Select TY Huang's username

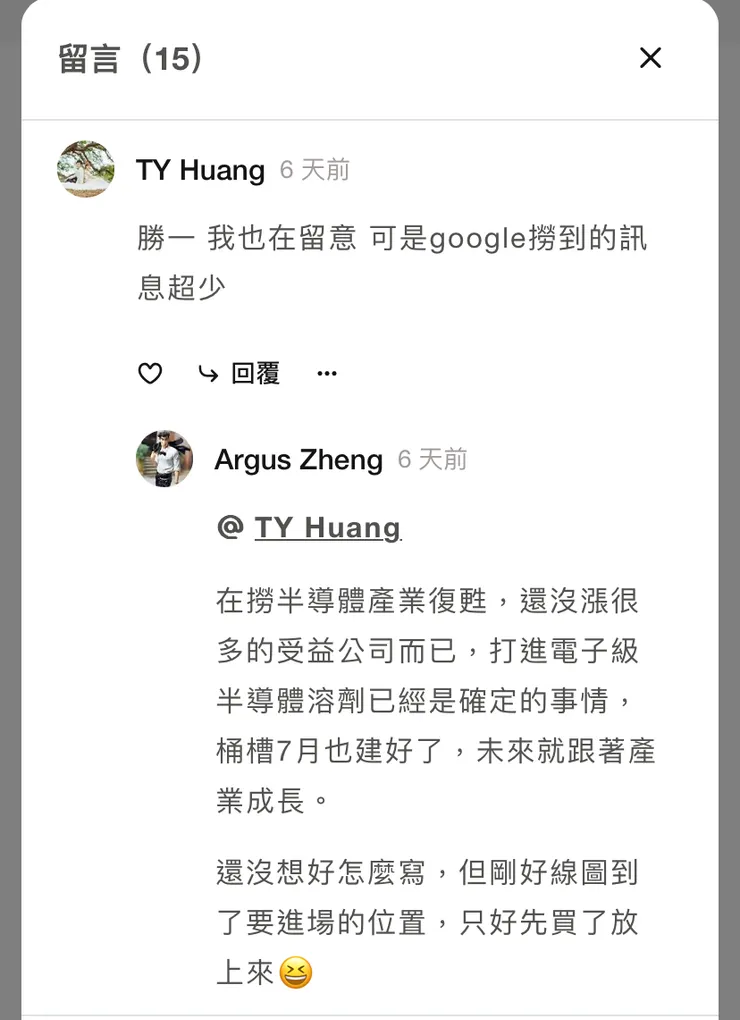(x=199, y=169)
